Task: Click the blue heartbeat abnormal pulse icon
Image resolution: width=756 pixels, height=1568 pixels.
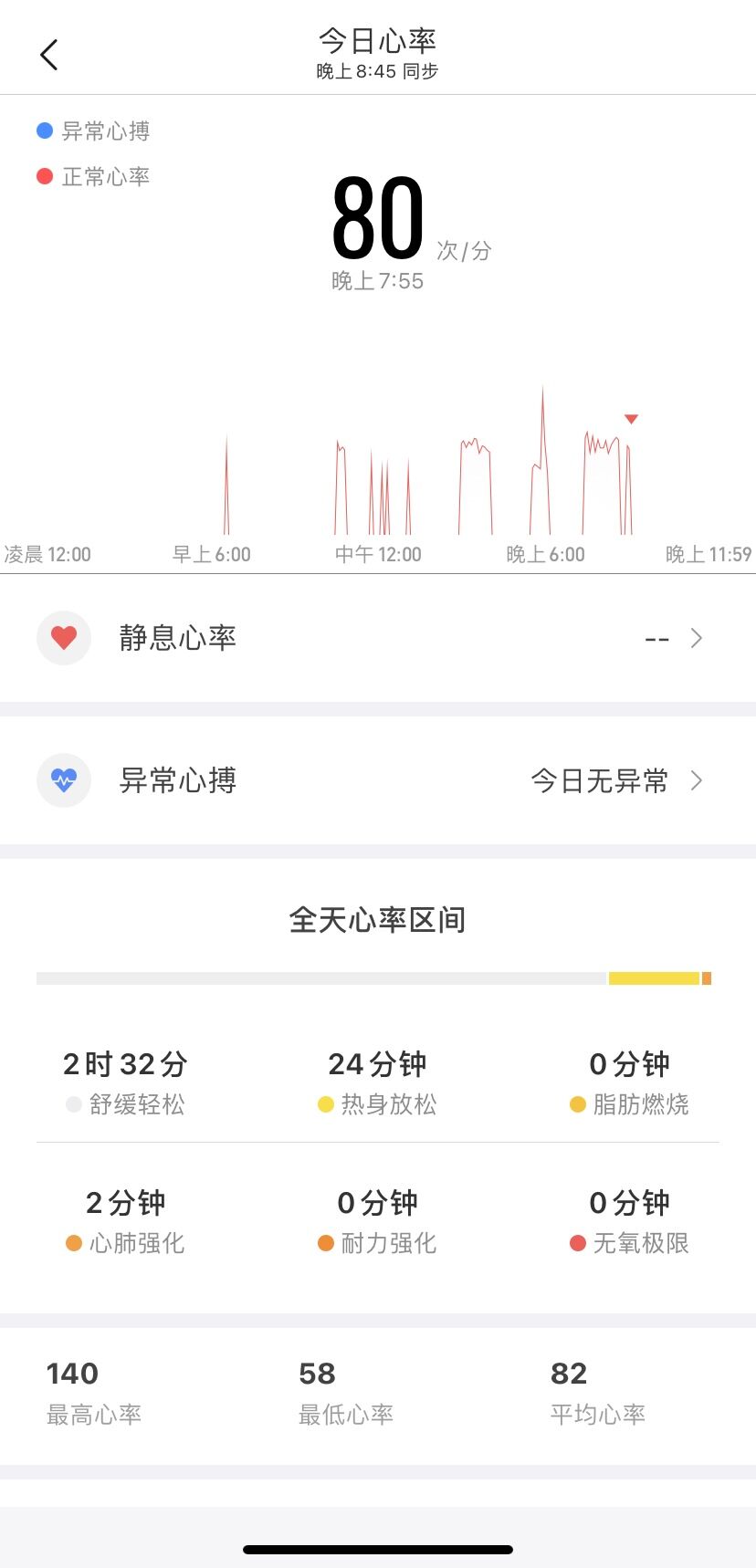Action: tap(63, 780)
